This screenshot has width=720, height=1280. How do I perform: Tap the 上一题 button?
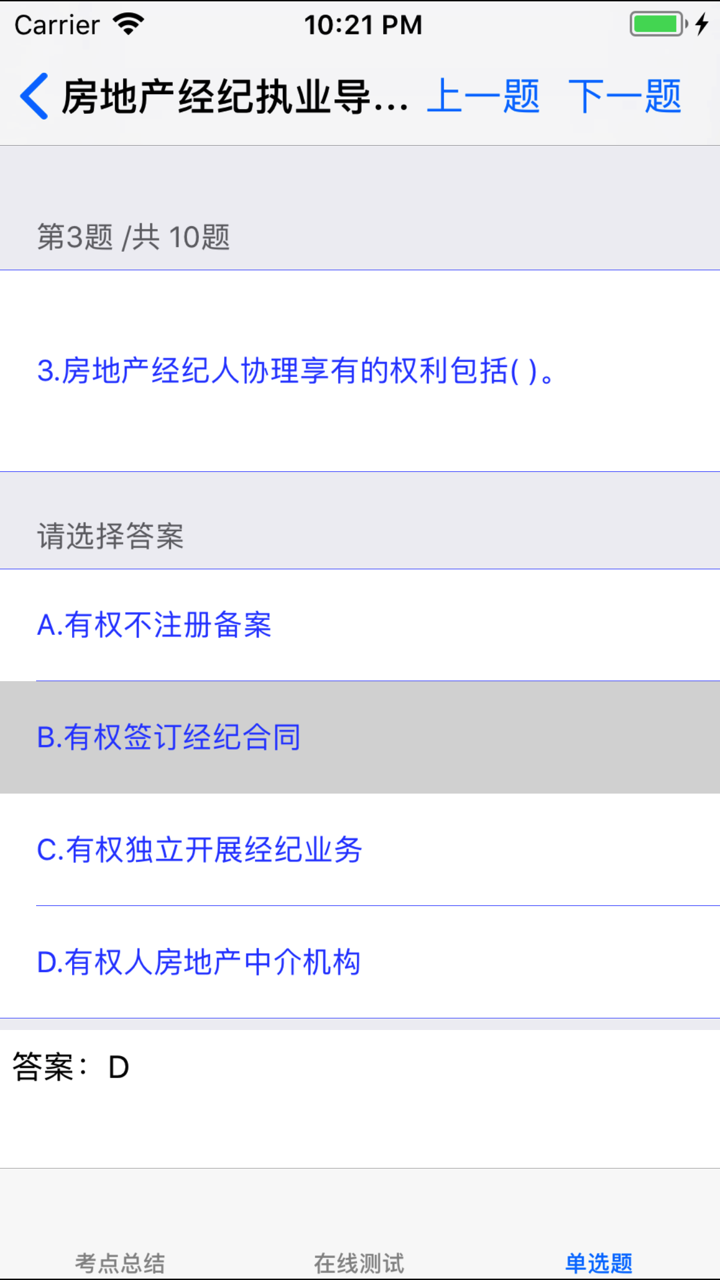pyautogui.click(x=483, y=96)
